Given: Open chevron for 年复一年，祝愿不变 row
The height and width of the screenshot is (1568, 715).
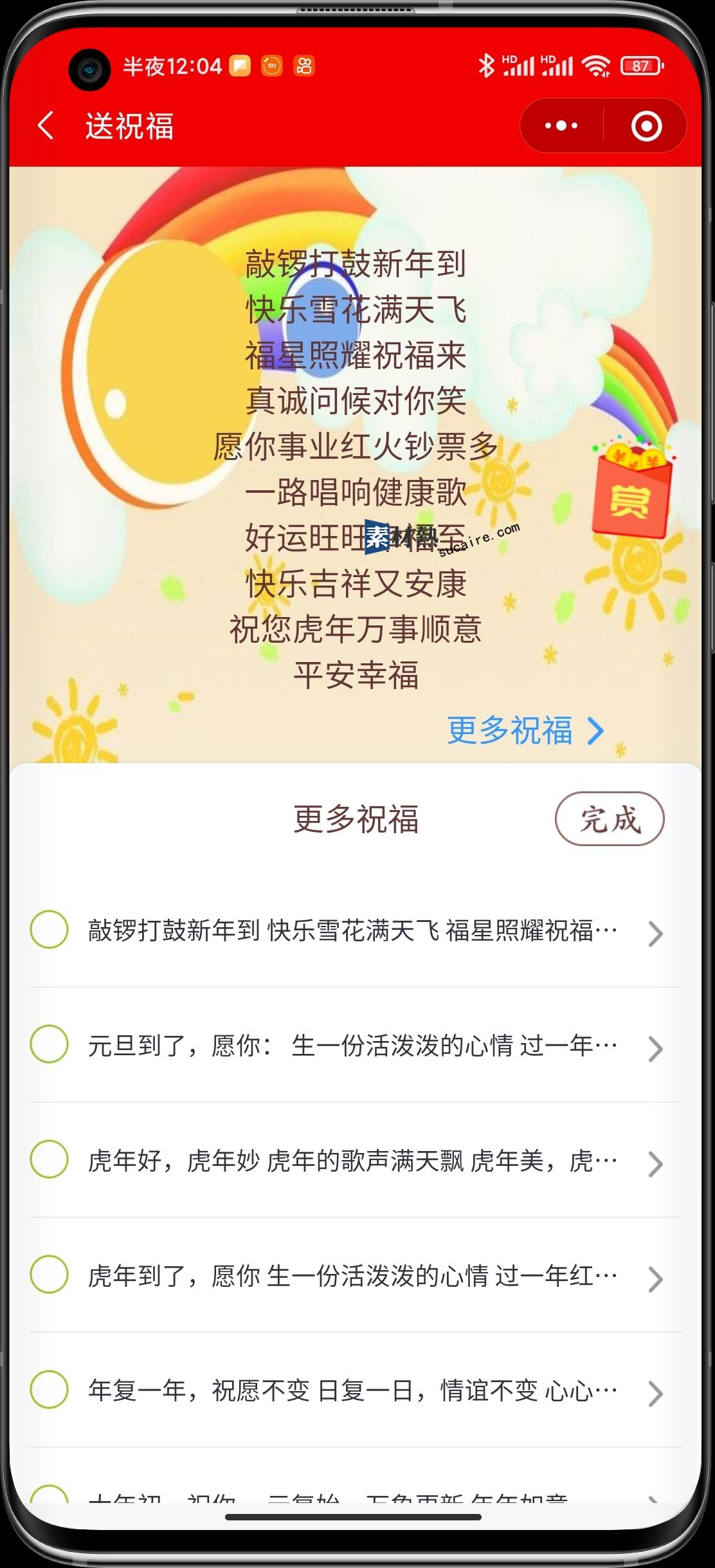Looking at the screenshot, I should click(x=655, y=1394).
